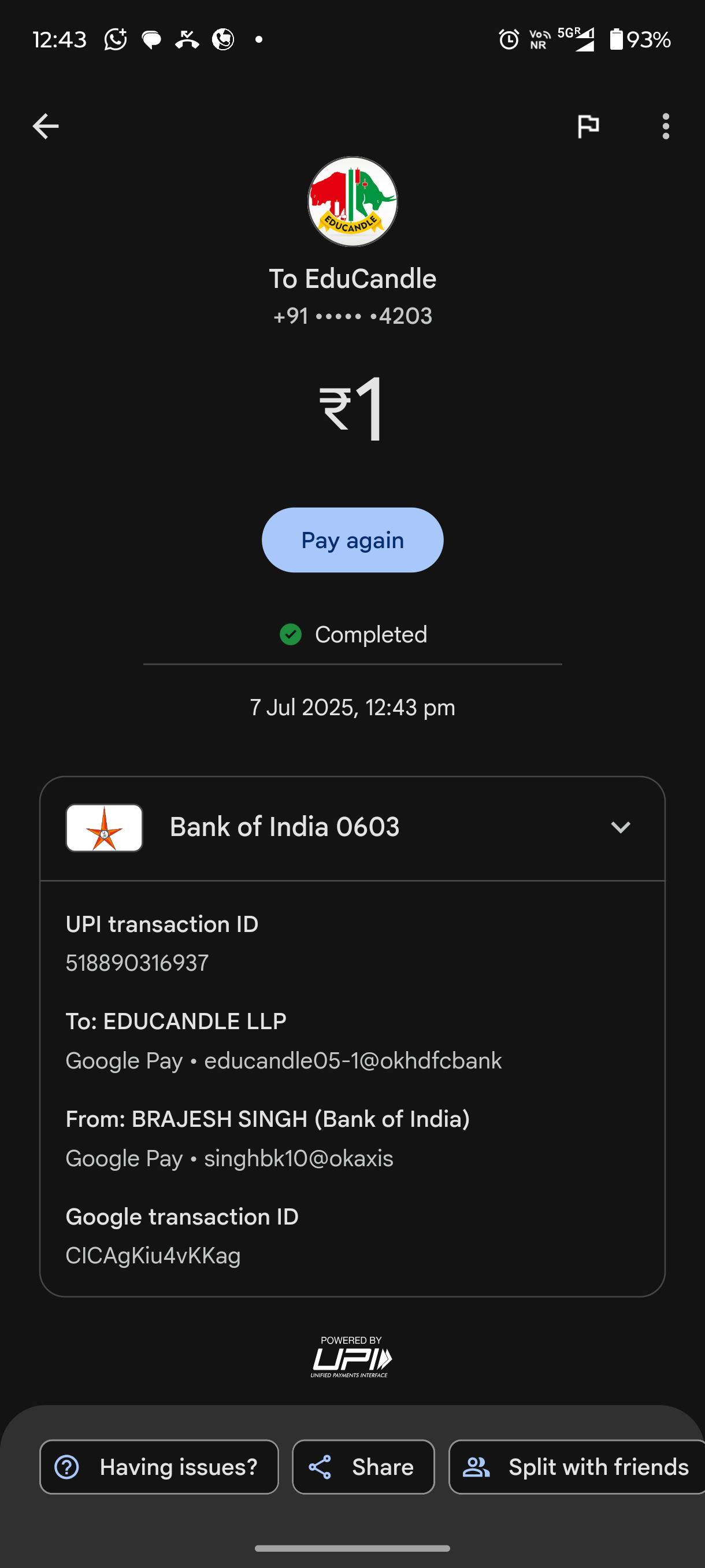Select Split with friends

(577, 1466)
